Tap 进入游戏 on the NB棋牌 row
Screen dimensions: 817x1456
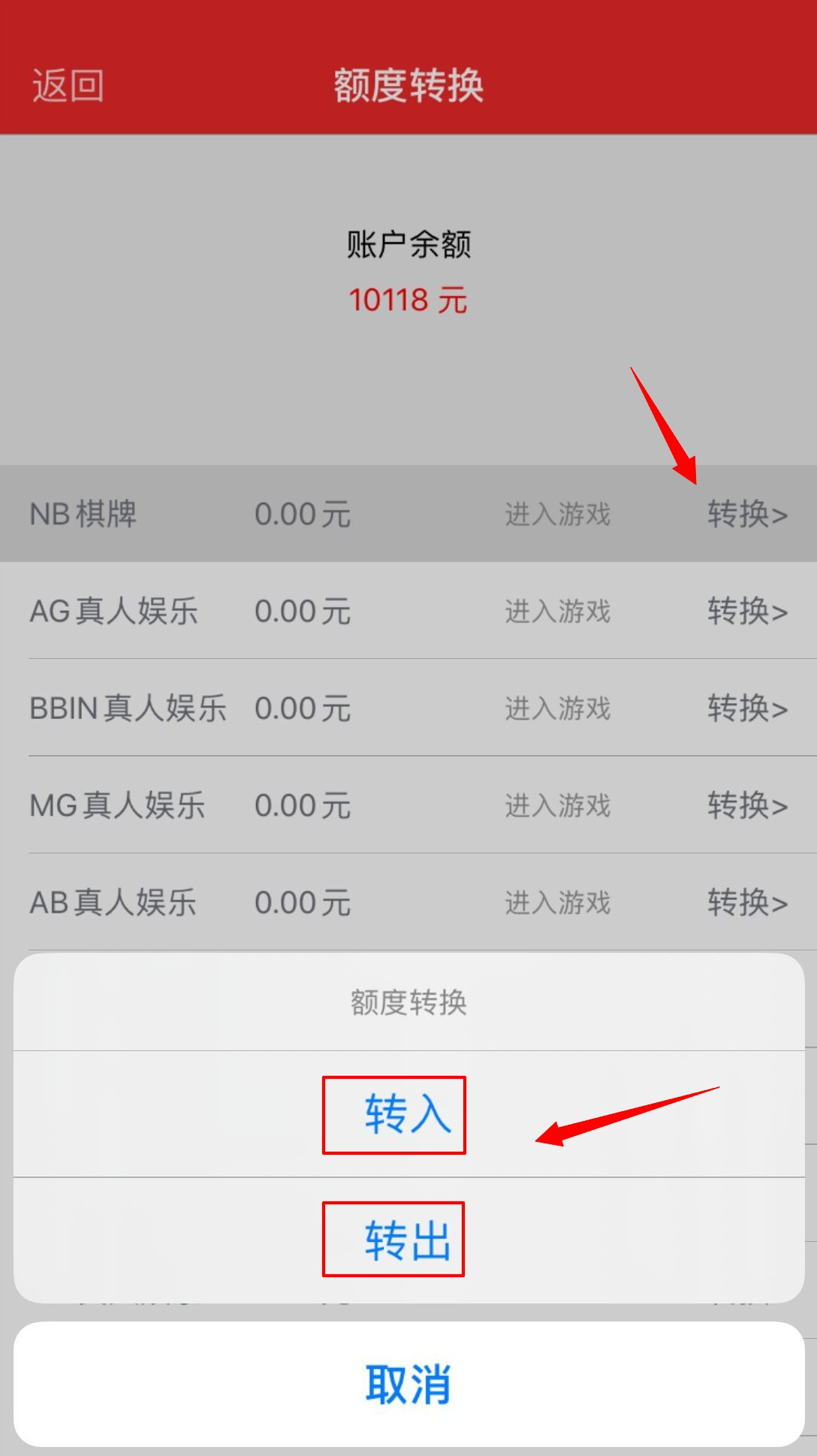pyautogui.click(x=557, y=515)
